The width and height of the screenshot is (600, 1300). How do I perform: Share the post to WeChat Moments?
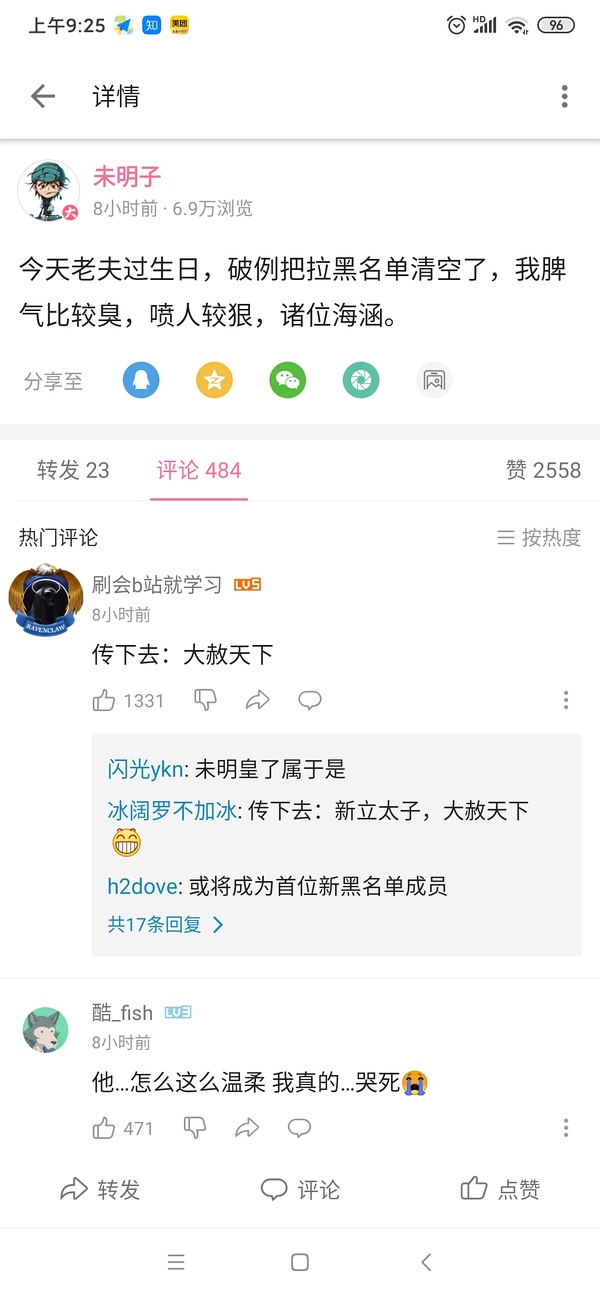click(x=361, y=380)
